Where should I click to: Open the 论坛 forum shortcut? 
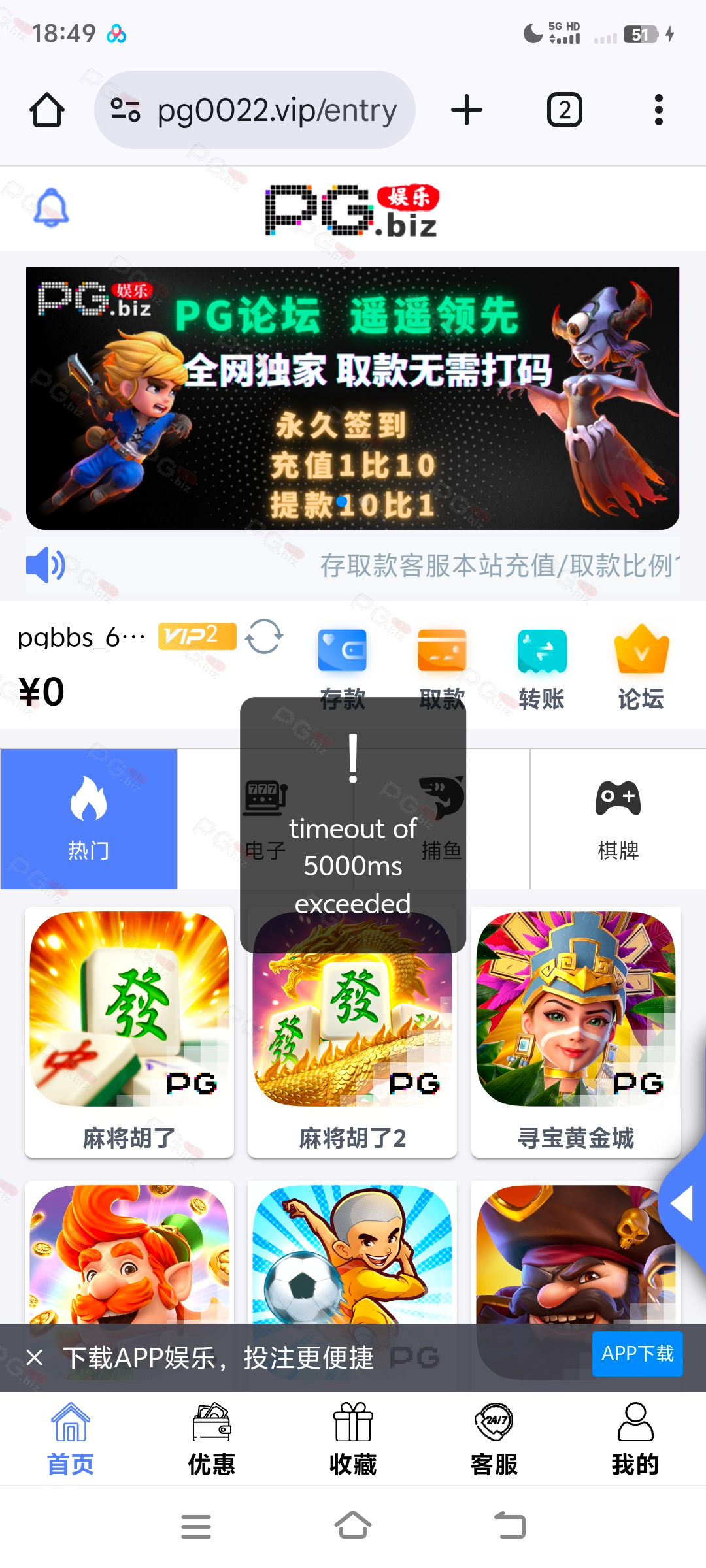[x=641, y=666]
